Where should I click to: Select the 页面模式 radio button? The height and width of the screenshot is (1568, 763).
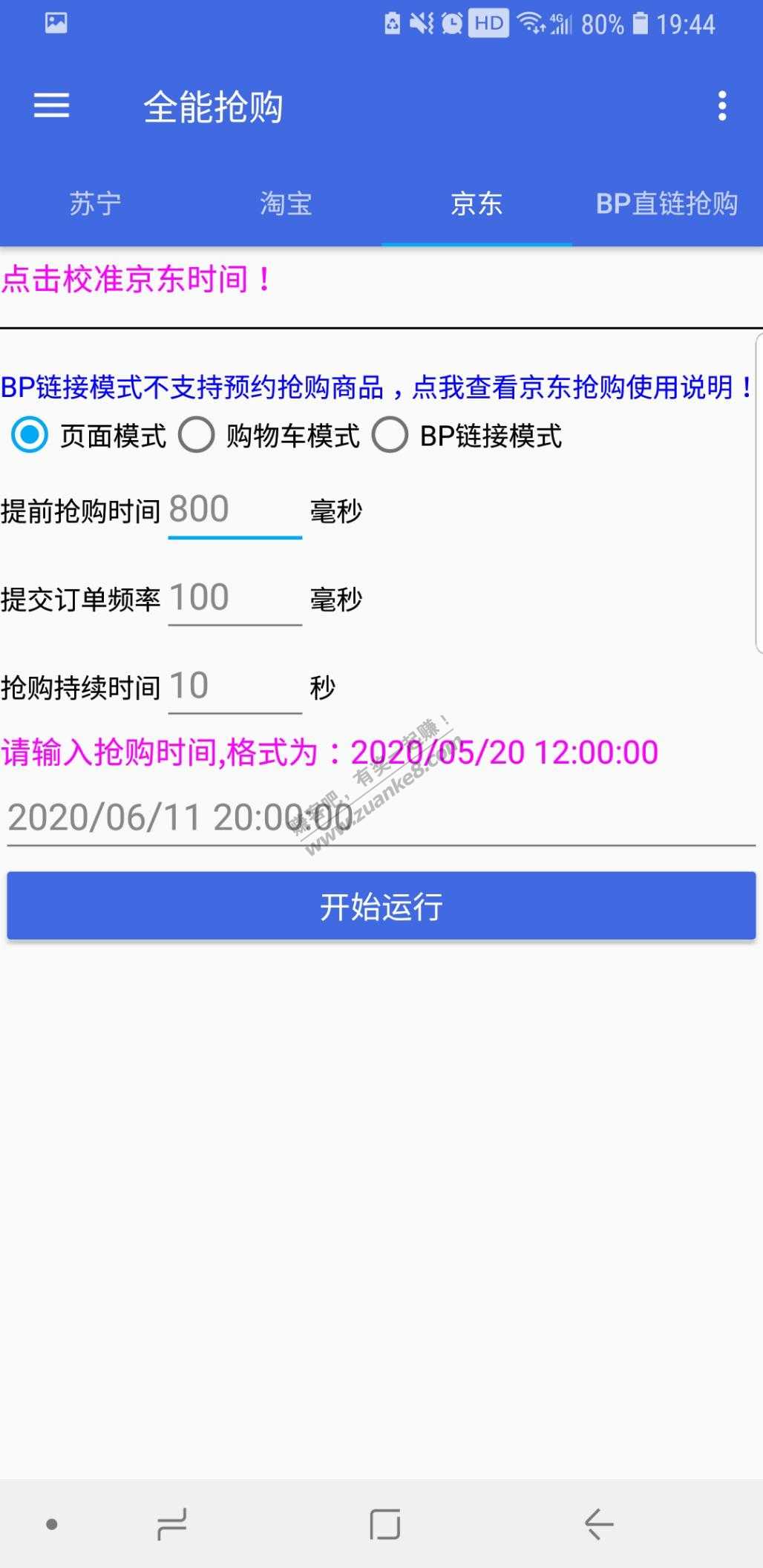(30, 436)
